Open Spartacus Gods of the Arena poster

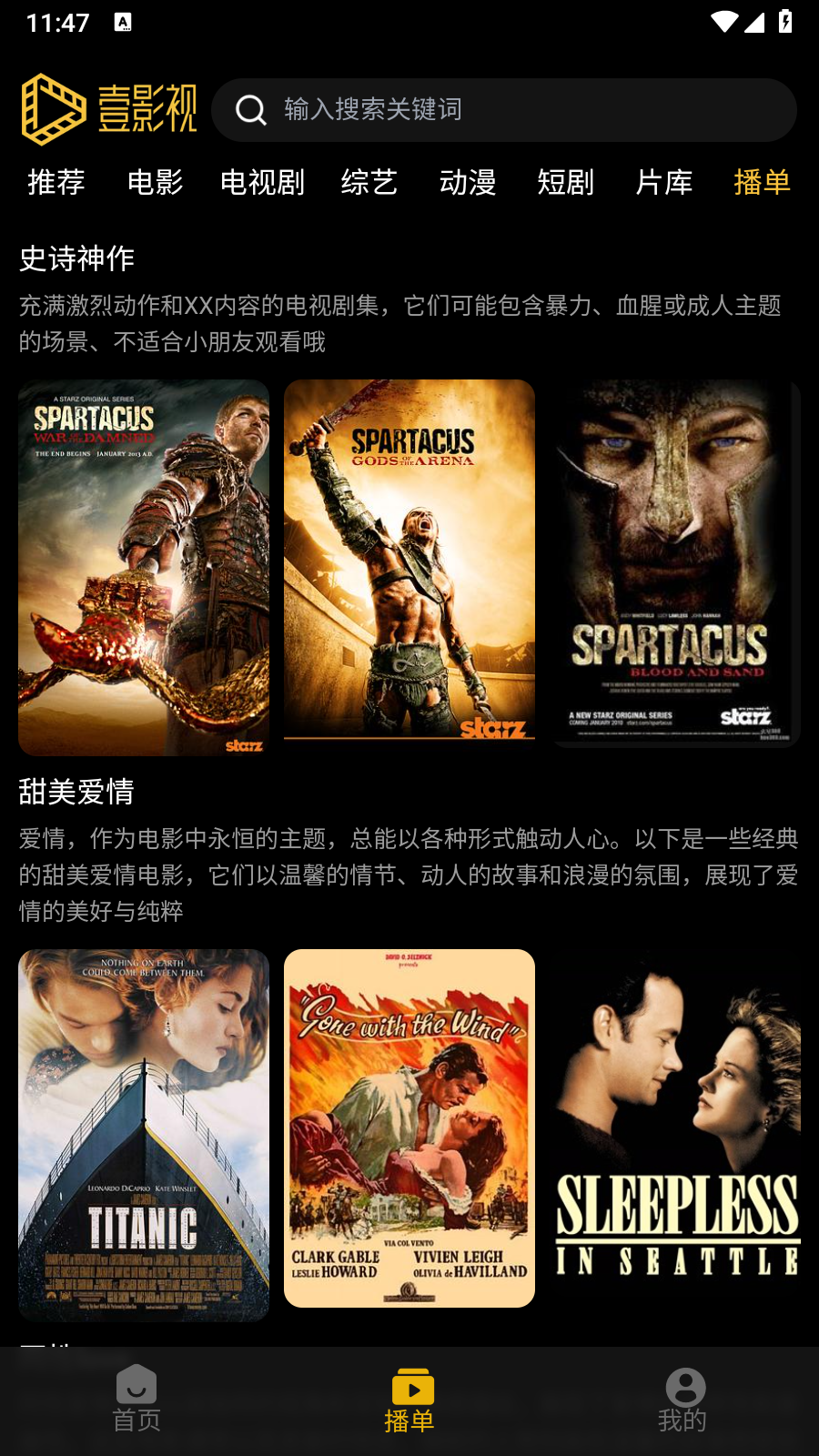(409, 560)
